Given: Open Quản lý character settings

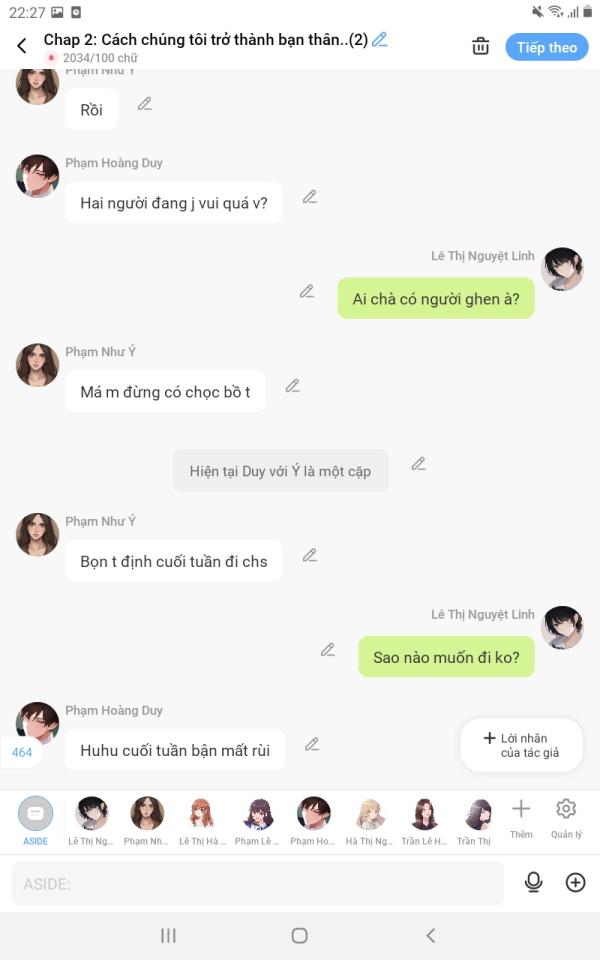Looking at the screenshot, I should (x=566, y=816).
